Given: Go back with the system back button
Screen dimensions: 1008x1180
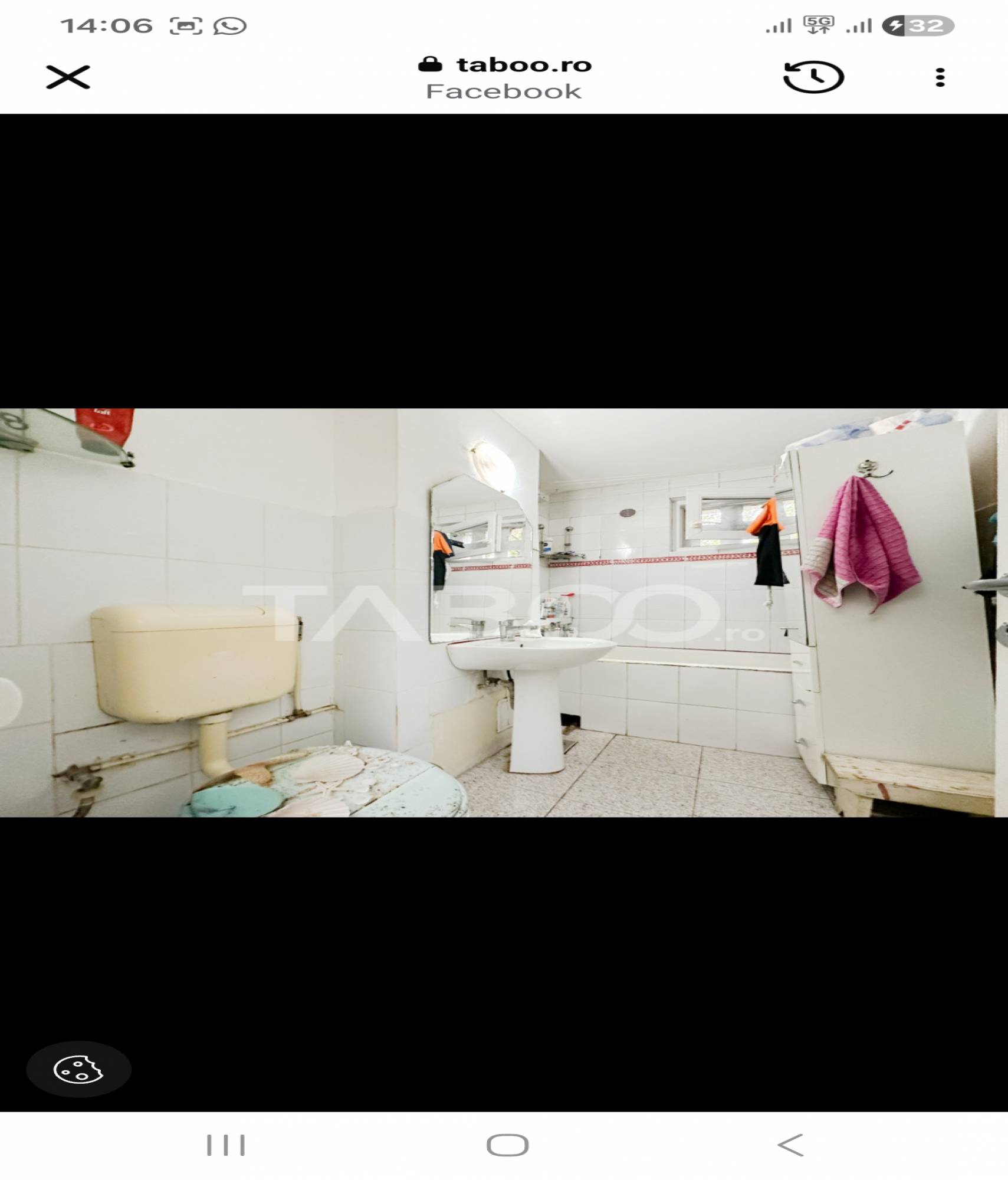Looking at the screenshot, I should 790,1145.
